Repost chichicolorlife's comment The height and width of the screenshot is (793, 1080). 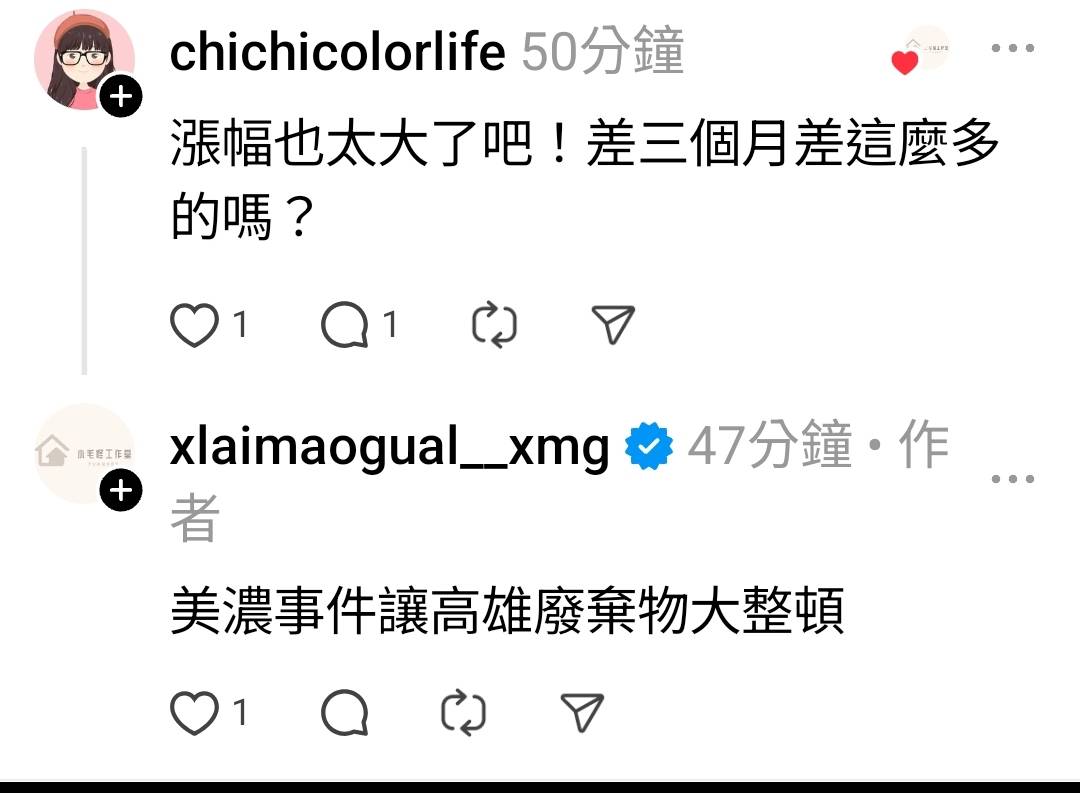[x=494, y=326]
